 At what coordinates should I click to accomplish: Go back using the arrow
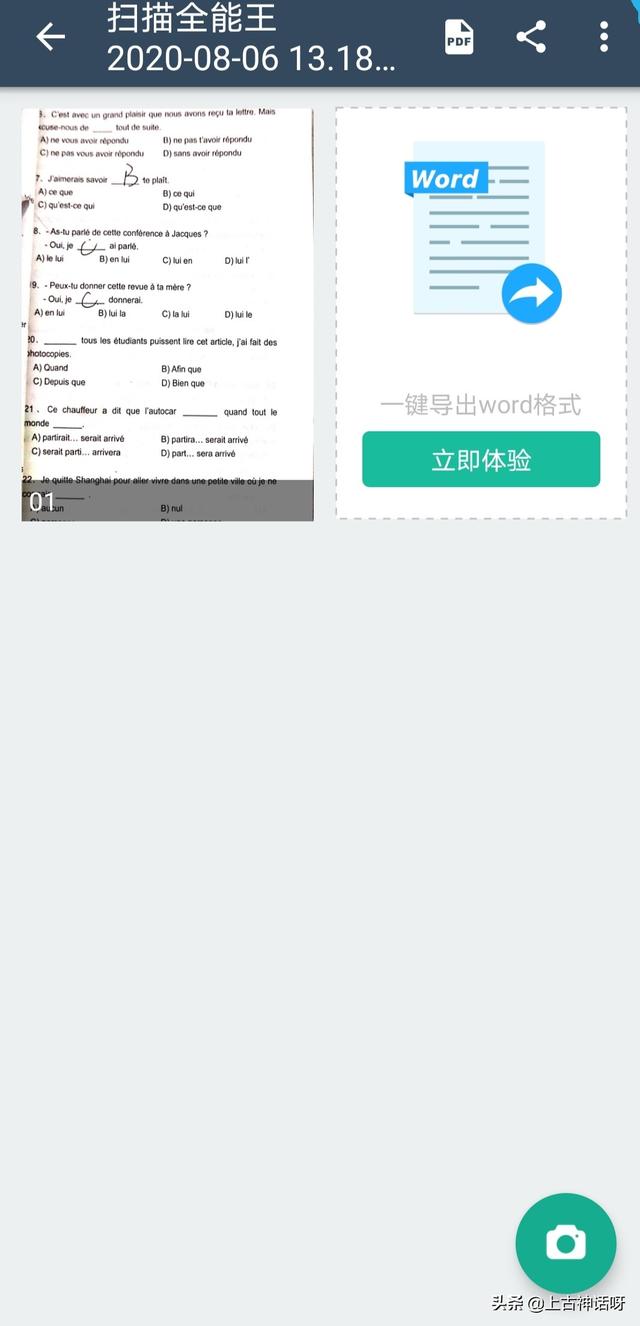click(50, 37)
